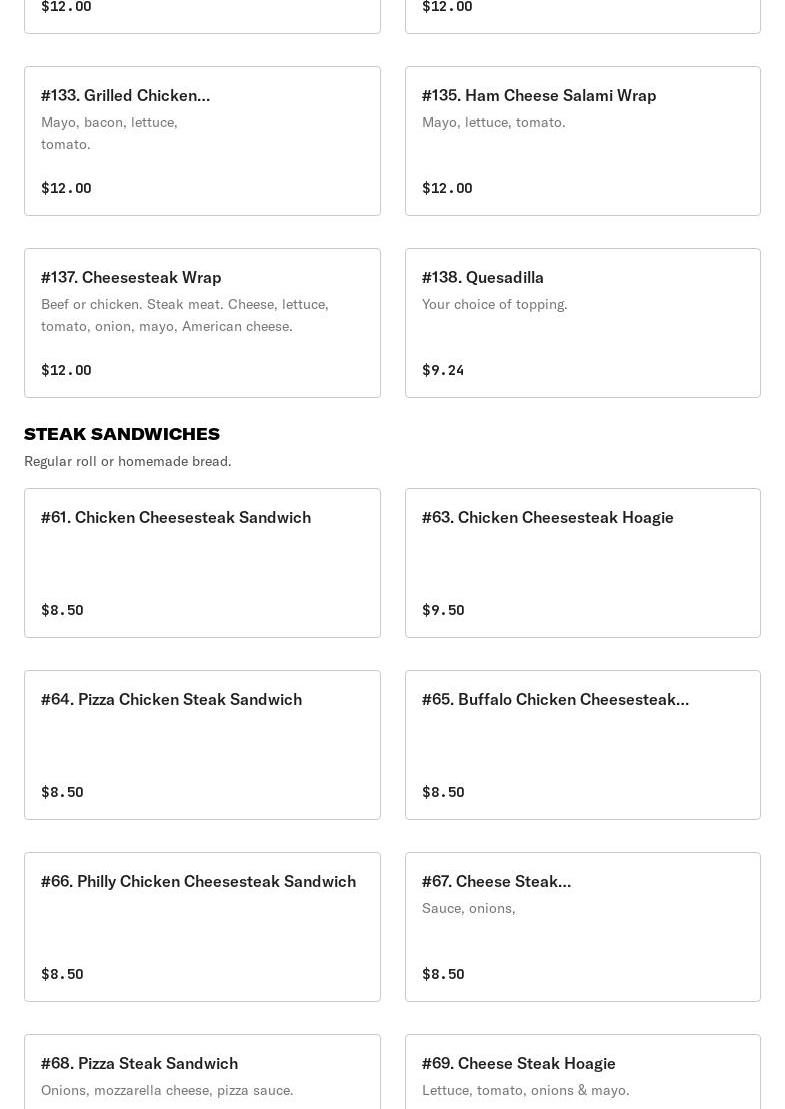Image resolution: width=785 pixels, height=1109 pixels.
Task: Select #61 Chicken Cheesesteak Sandwich
Action: tap(202, 563)
